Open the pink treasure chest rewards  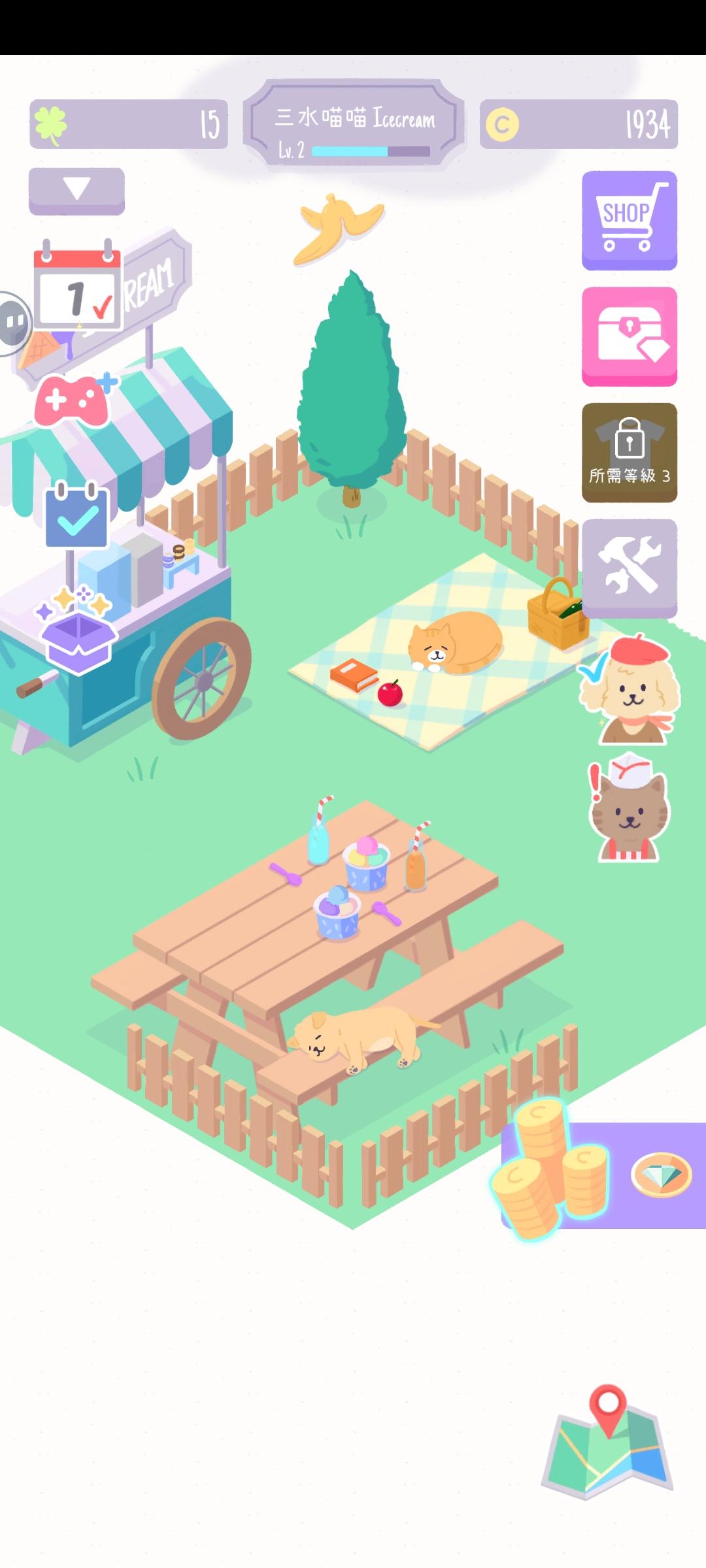point(628,337)
